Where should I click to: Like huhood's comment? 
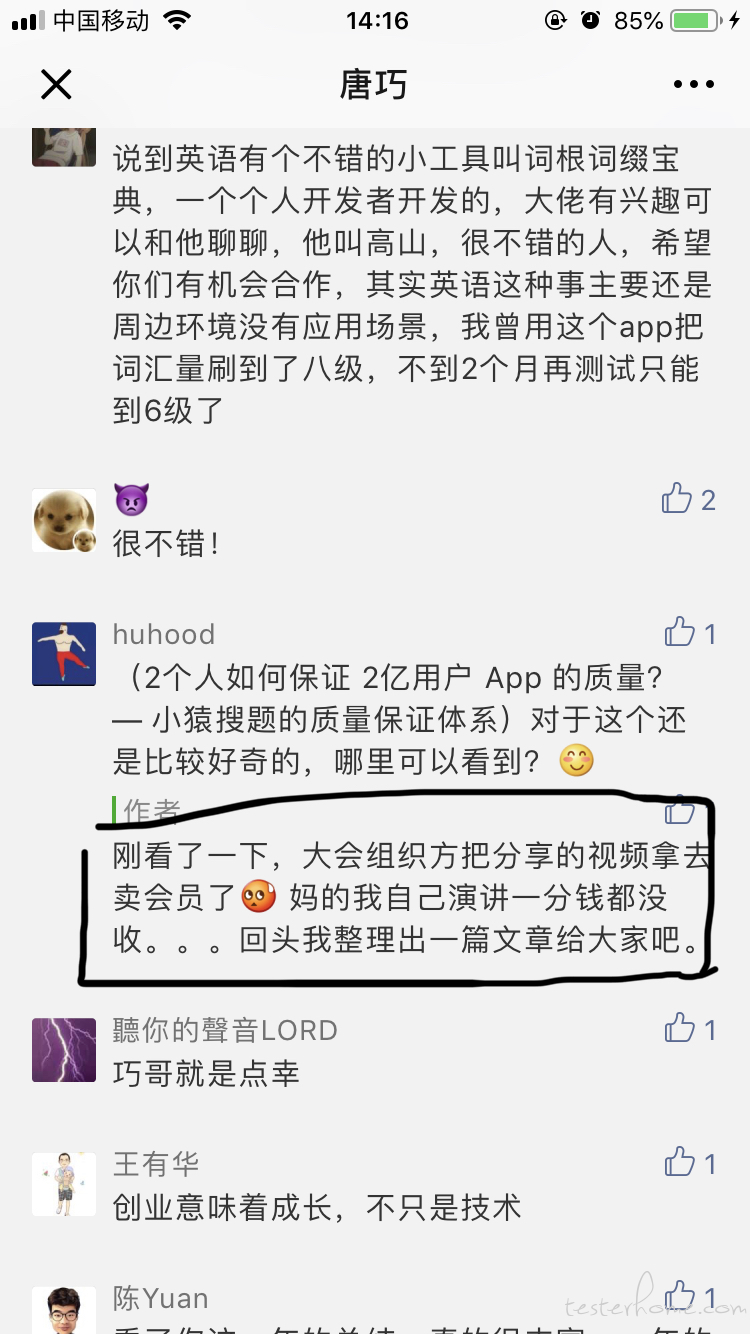click(680, 632)
